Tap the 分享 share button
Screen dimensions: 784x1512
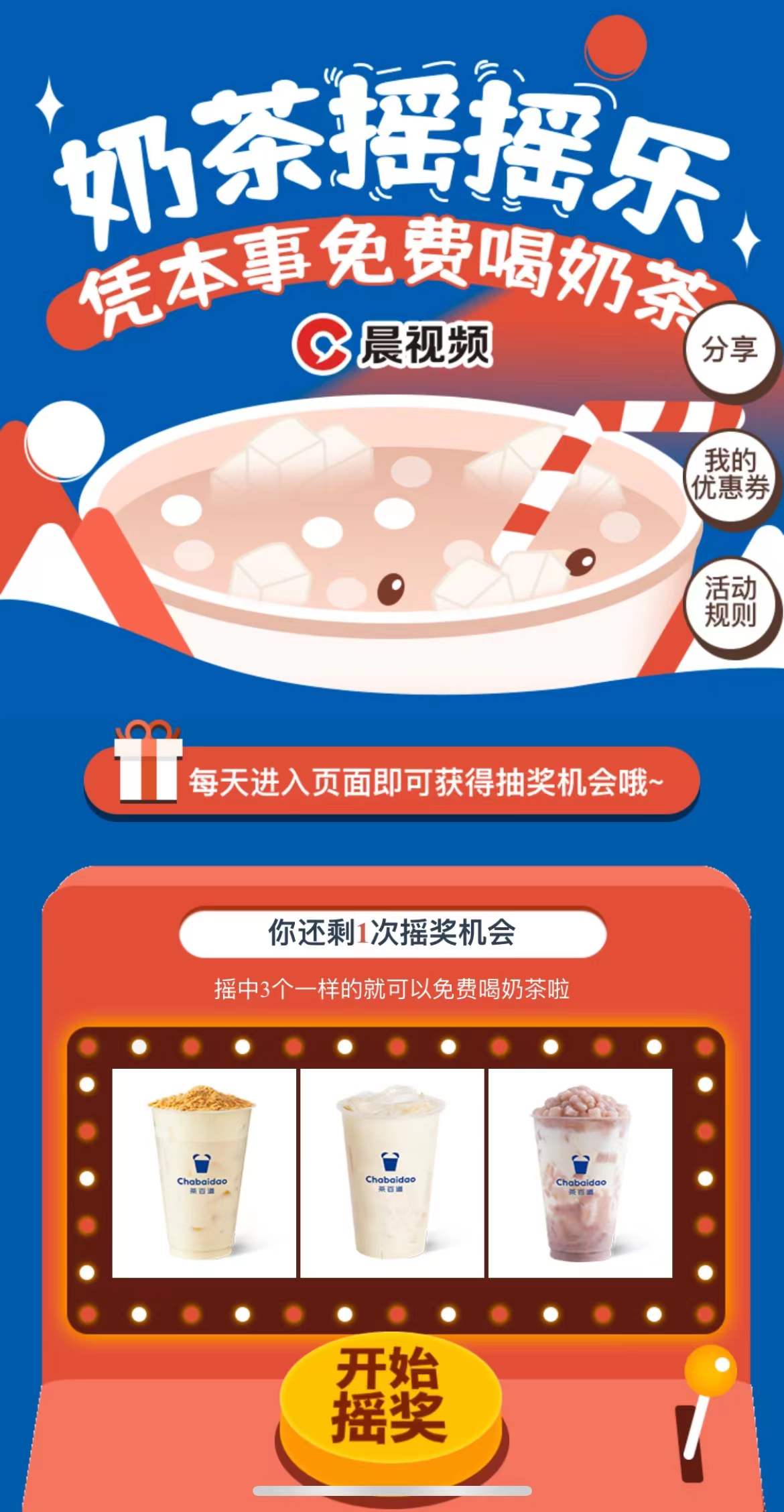pos(730,351)
